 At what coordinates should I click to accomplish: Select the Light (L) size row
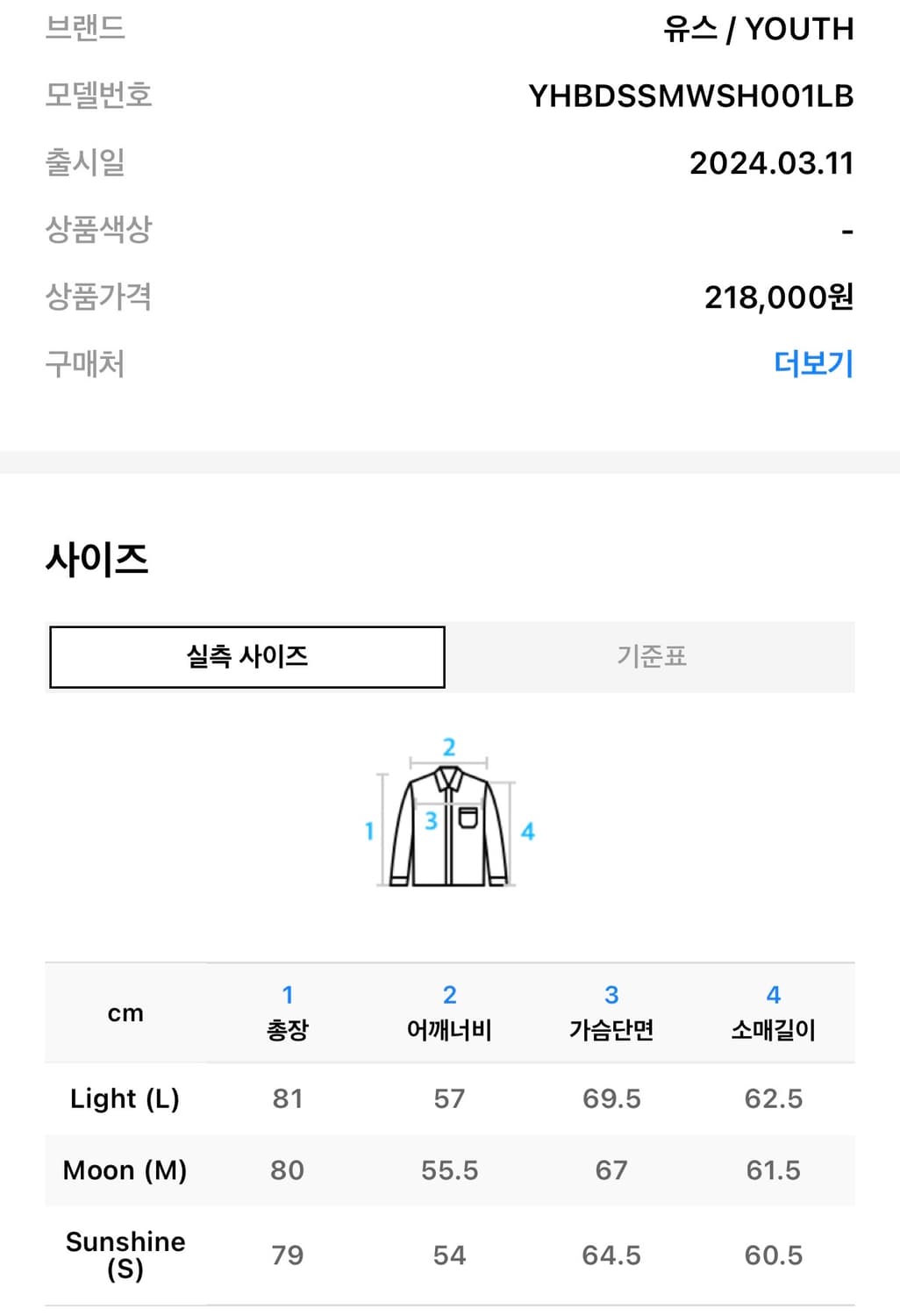pyautogui.click(x=125, y=1098)
